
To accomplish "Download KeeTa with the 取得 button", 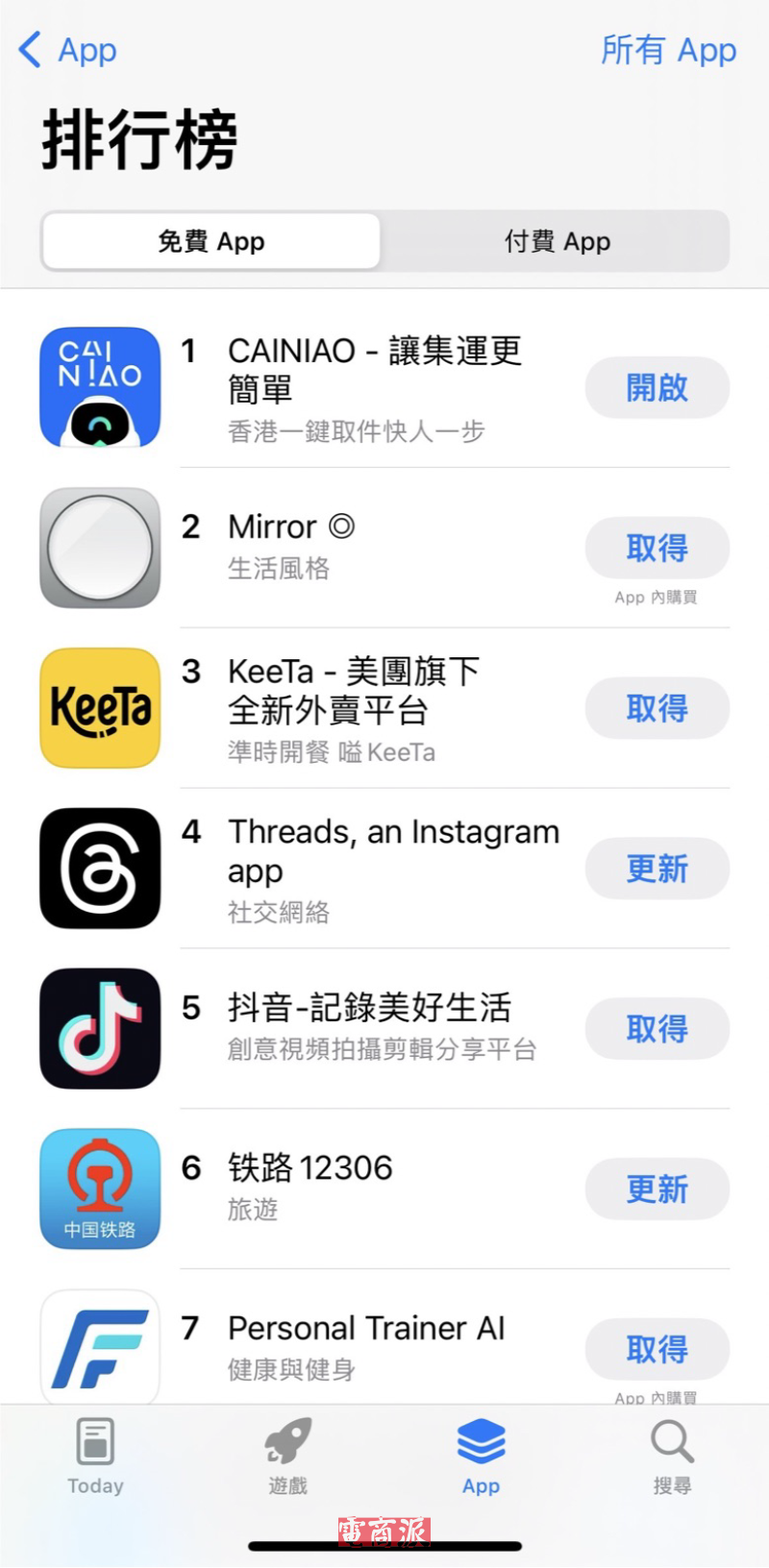I will coord(657,709).
